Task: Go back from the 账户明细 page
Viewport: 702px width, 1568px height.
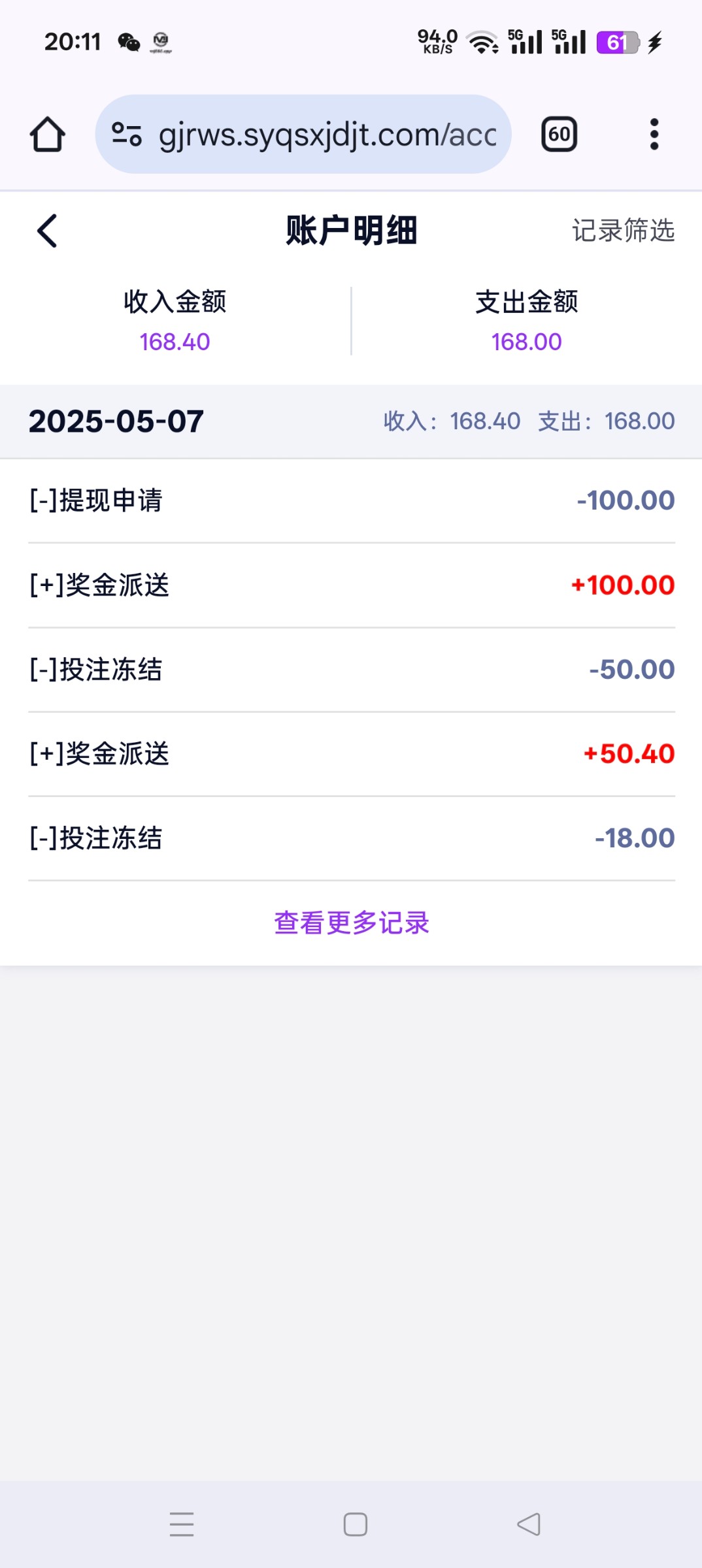Action: pos(47,231)
